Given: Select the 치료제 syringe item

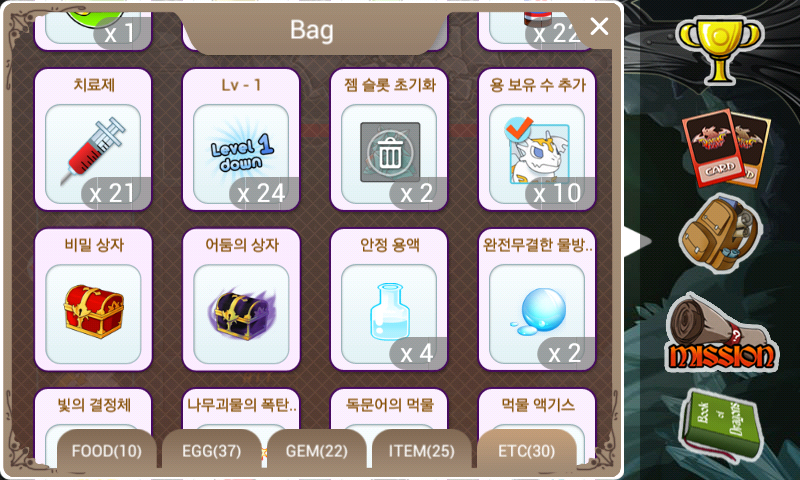Looking at the screenshot, I should pyautogui.click(x=93, y=139).
